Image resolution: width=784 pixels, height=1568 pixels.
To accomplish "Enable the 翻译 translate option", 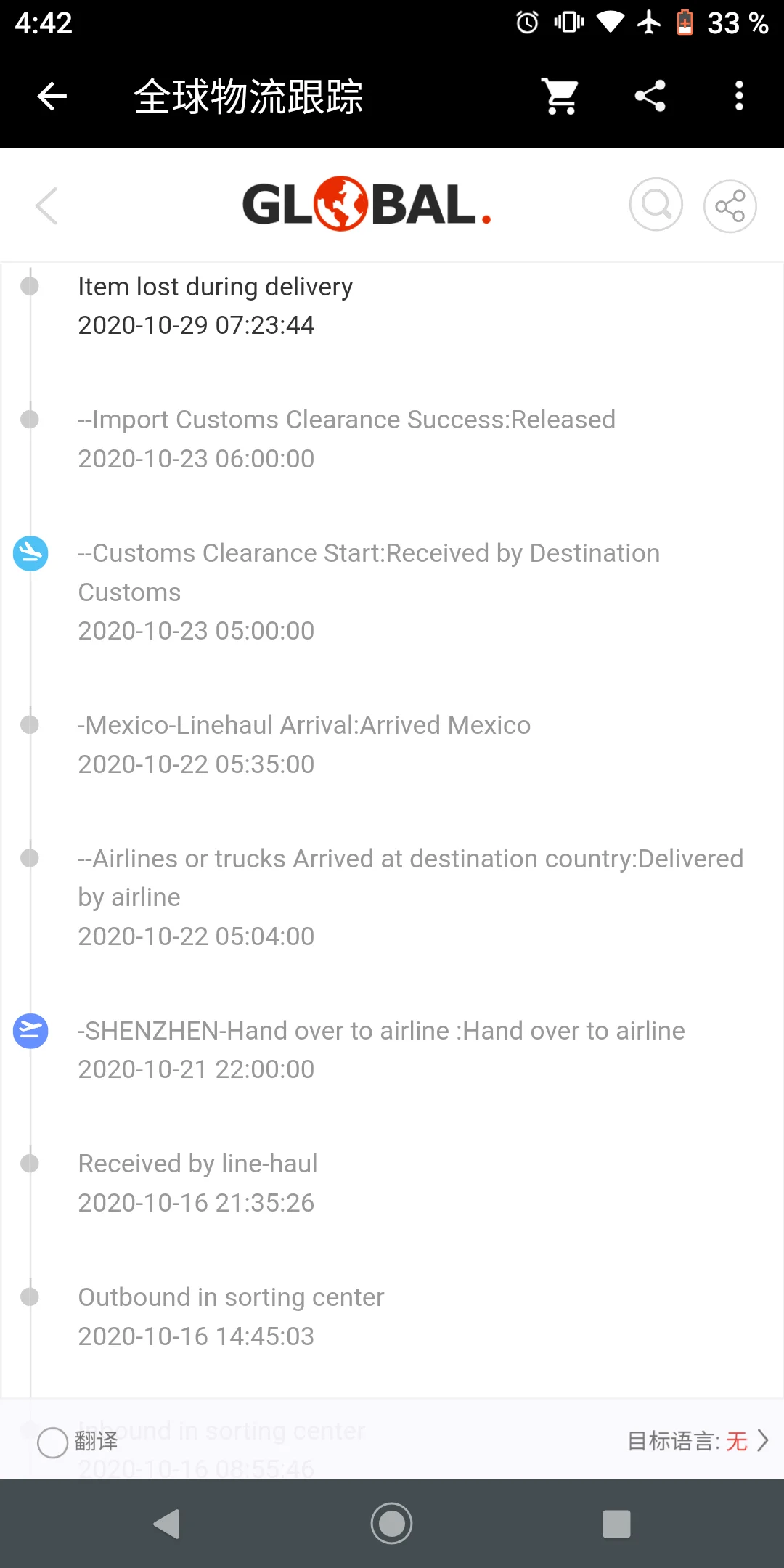I will click(53, 1442).
